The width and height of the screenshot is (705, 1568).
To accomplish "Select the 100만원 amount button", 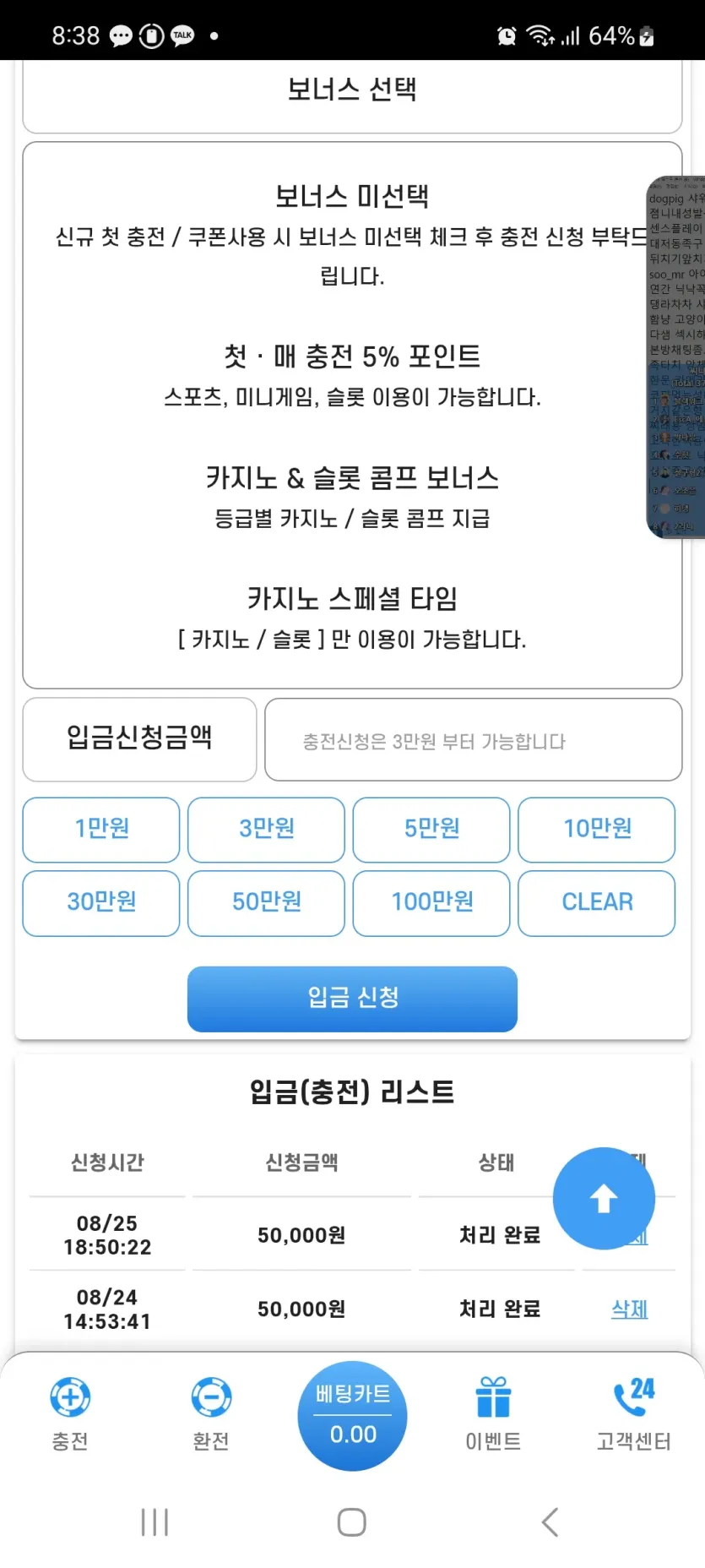I will 431,903.
